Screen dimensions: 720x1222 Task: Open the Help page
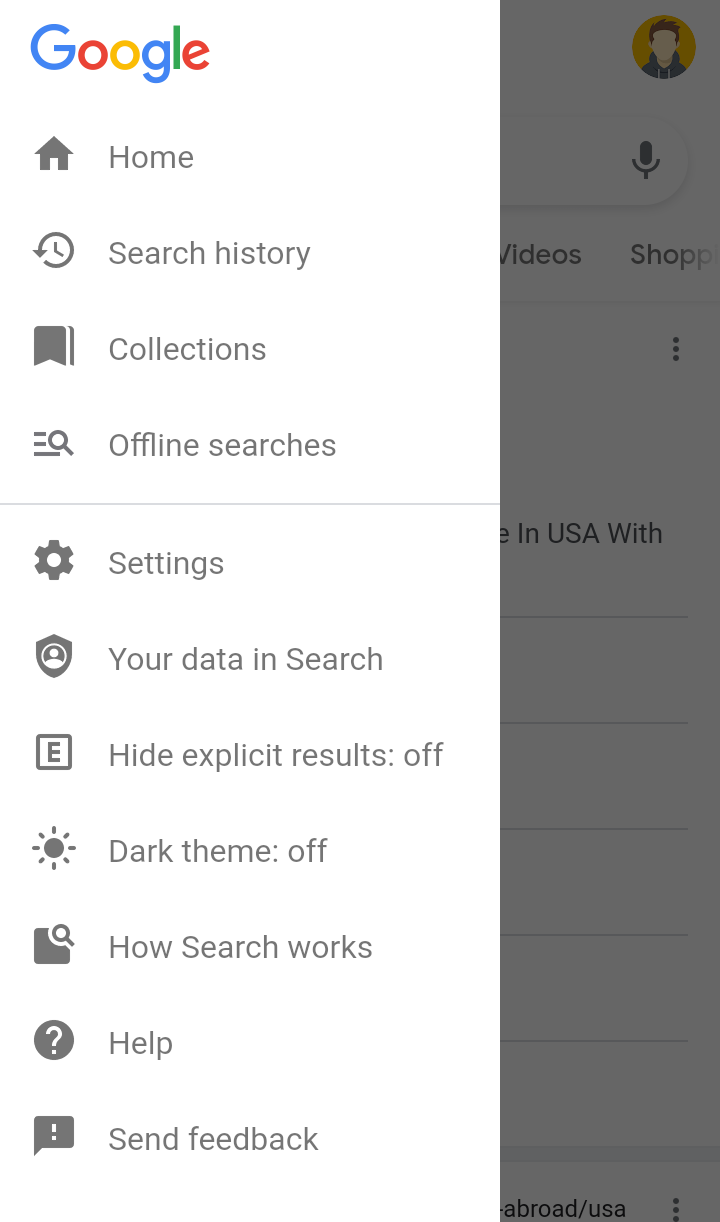140,1043
